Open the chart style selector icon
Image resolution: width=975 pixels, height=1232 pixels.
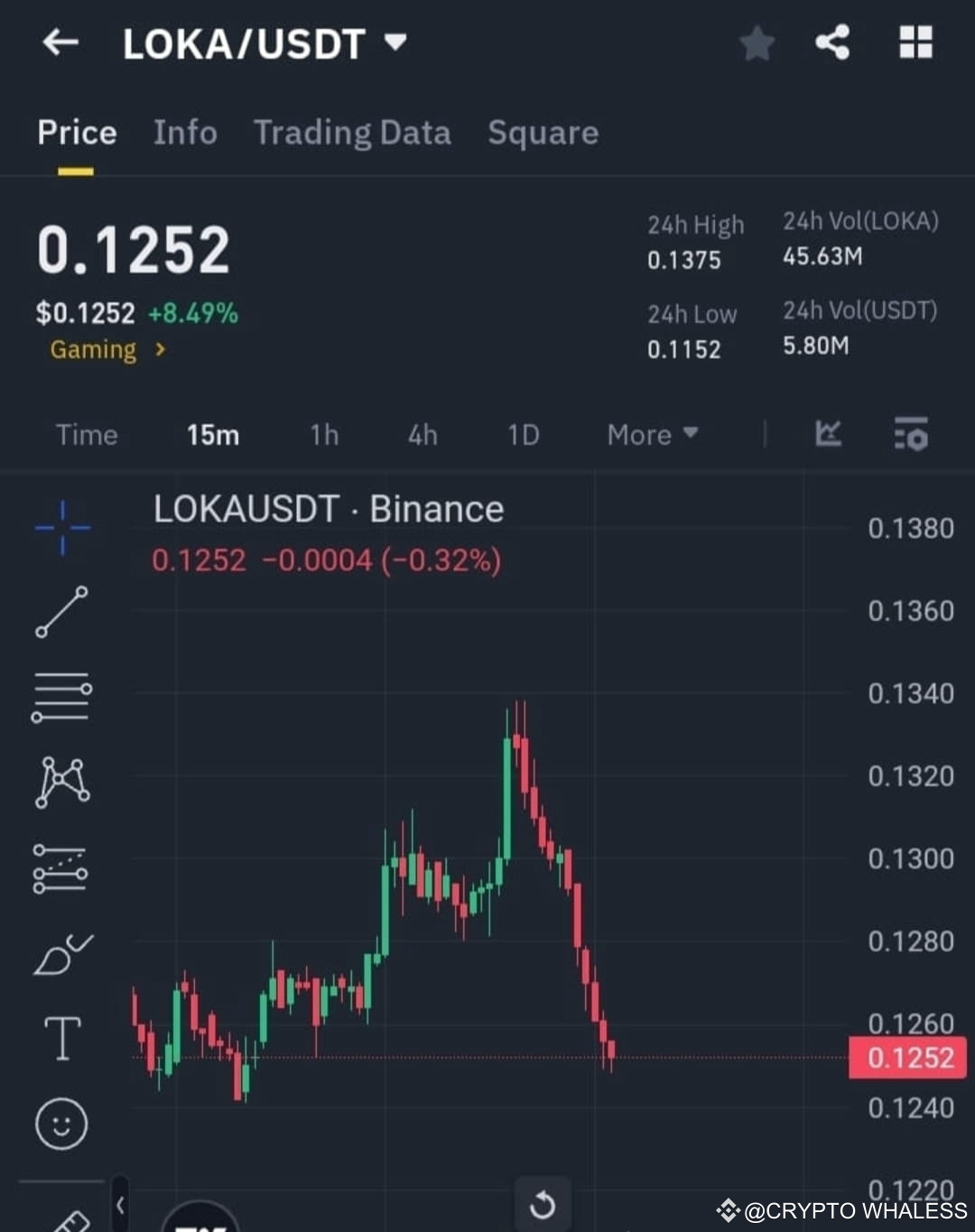click(x=829, y=435)
